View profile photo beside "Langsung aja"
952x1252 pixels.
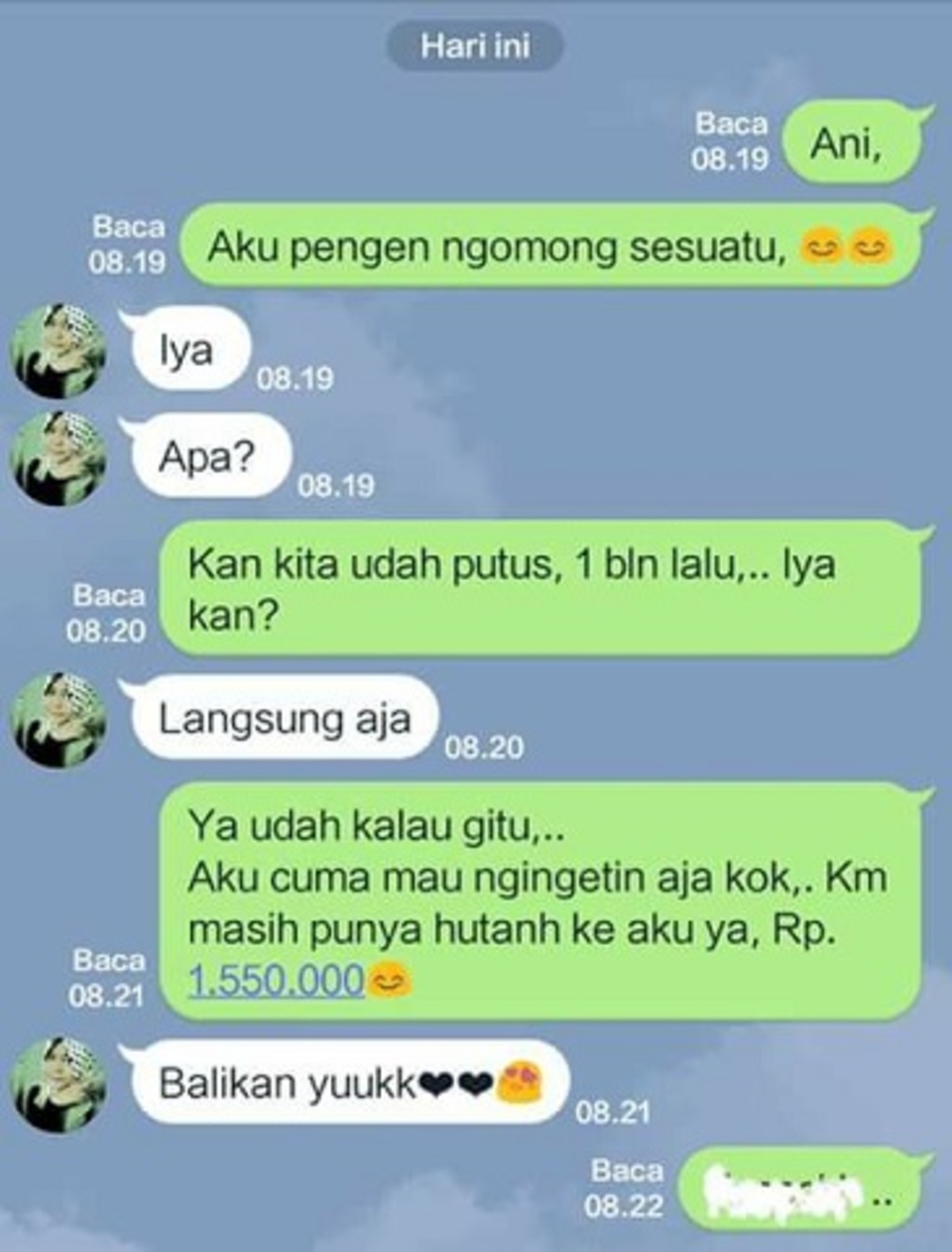click(57, 720)
